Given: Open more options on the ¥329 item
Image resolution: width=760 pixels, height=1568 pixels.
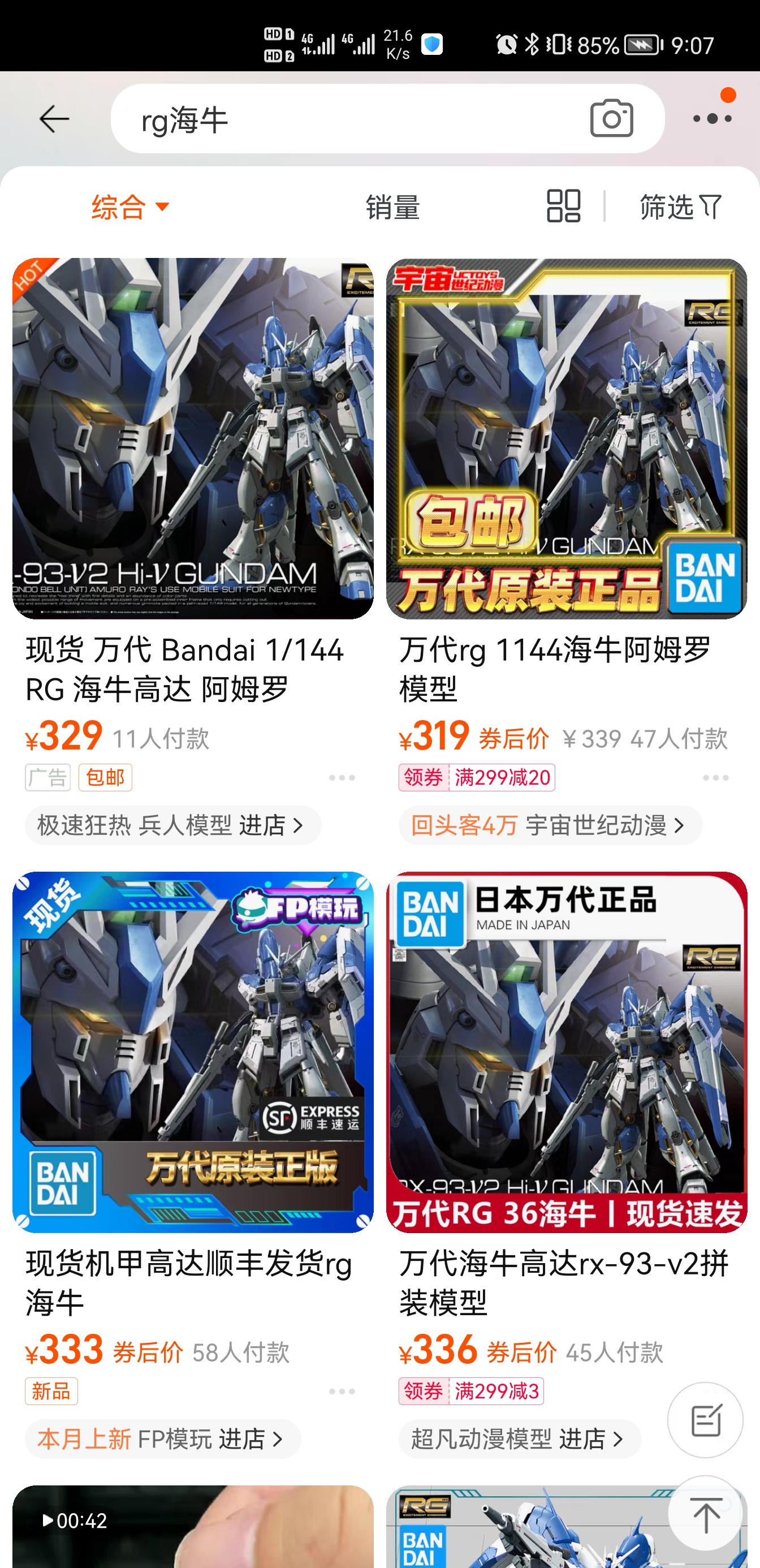Looking at the screenshot, I should (342, 778).
